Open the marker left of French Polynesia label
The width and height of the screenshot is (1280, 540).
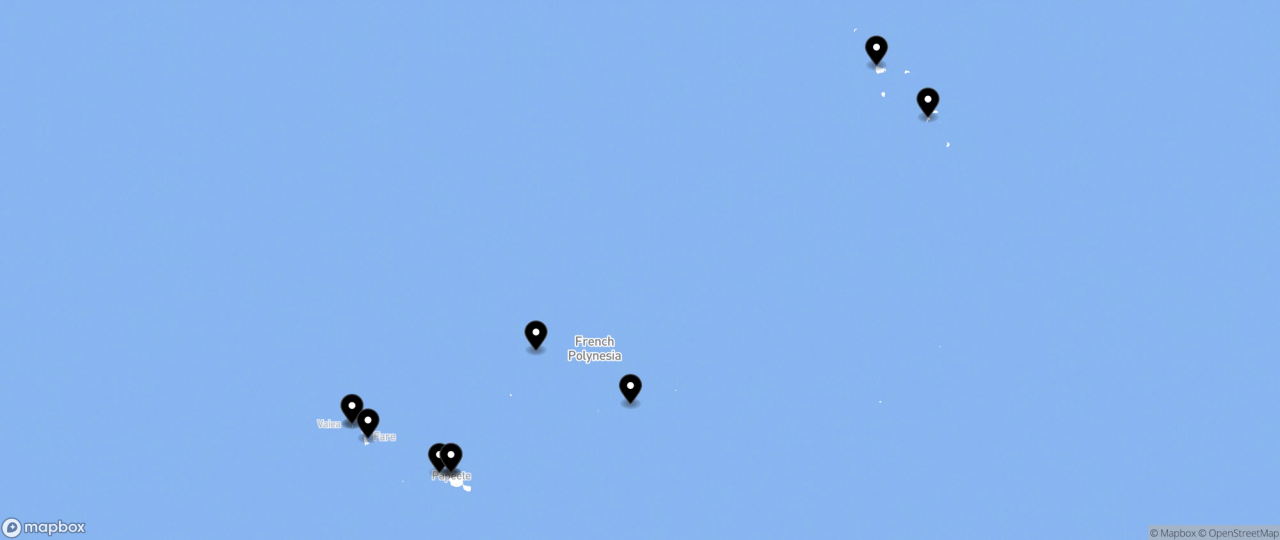click(536, 334)
